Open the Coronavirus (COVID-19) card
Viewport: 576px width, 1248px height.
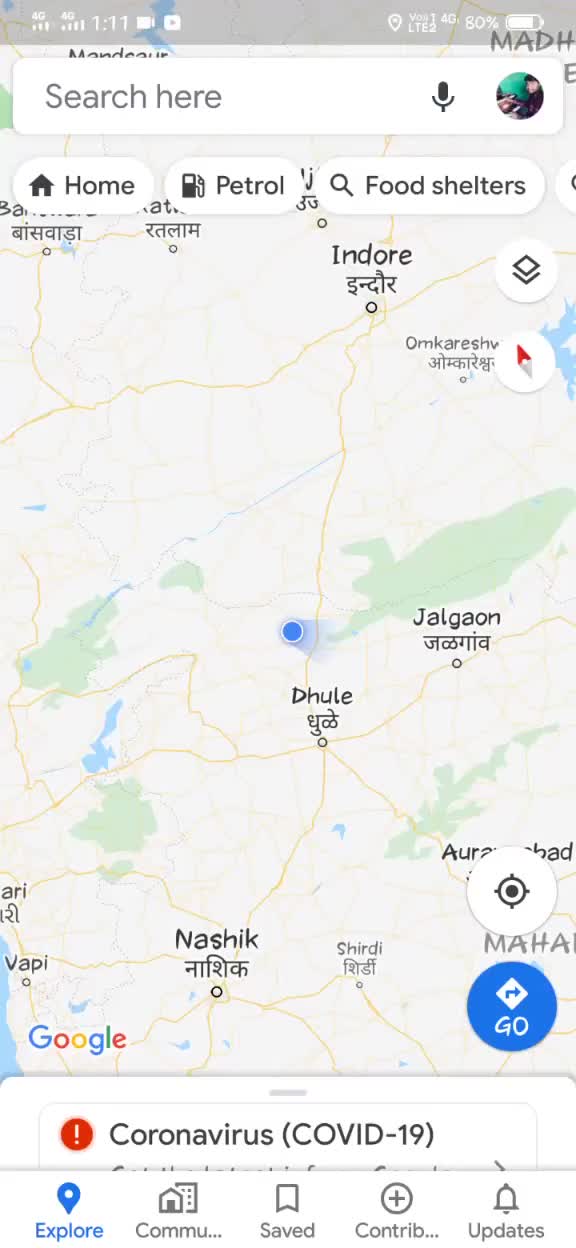tap(288, 1136)
